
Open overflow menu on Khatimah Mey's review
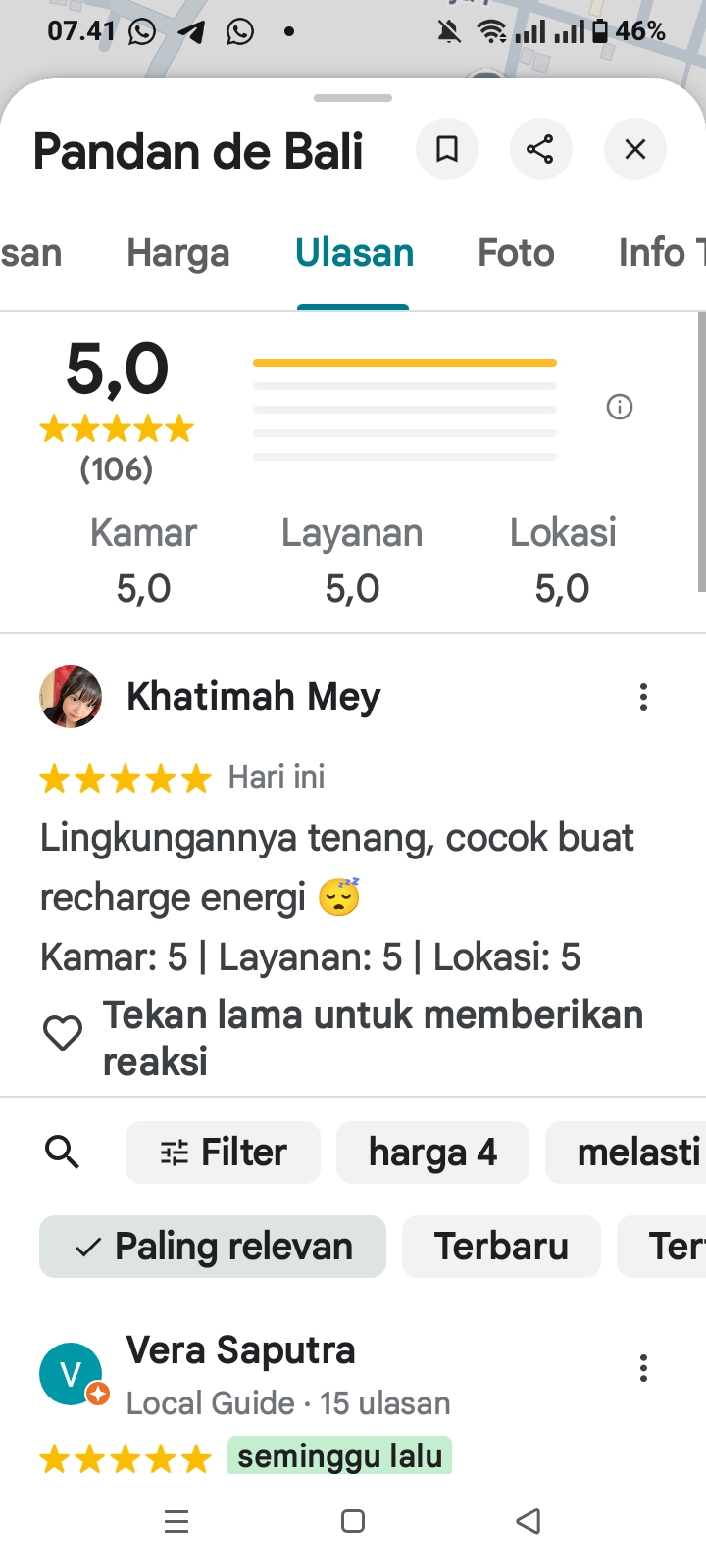pyautogui.click(x=643, y=697)
